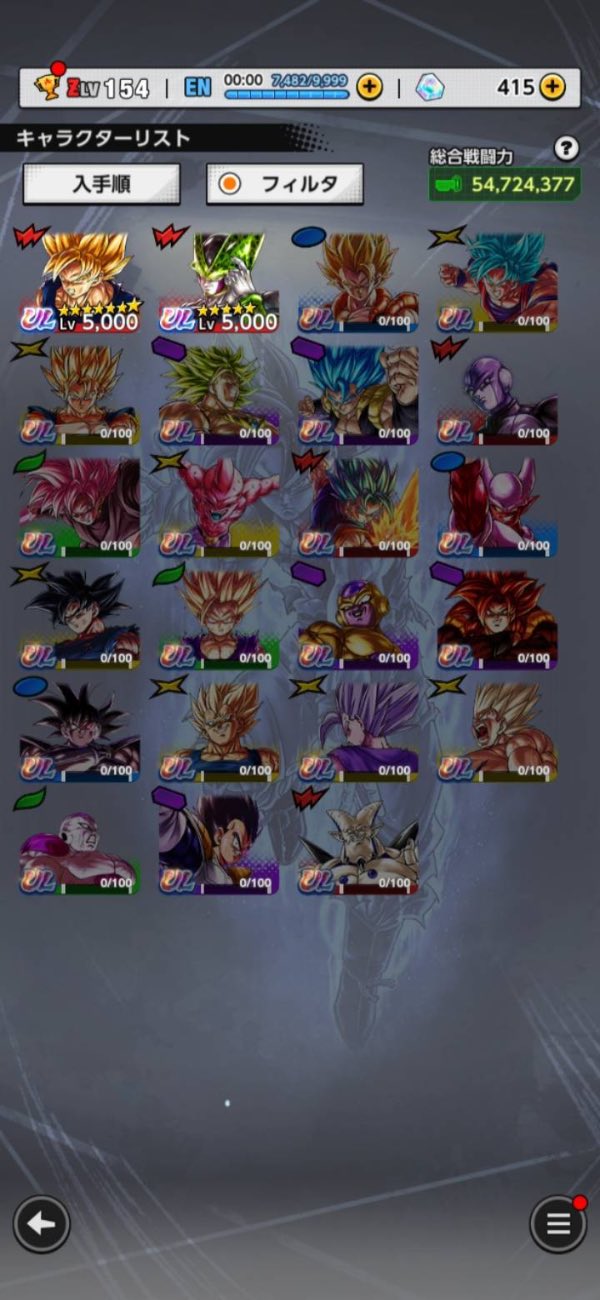This screenshot has height=1300, width=600.
Task: Open the フィルタ filter button
Action: coord(284,184)
